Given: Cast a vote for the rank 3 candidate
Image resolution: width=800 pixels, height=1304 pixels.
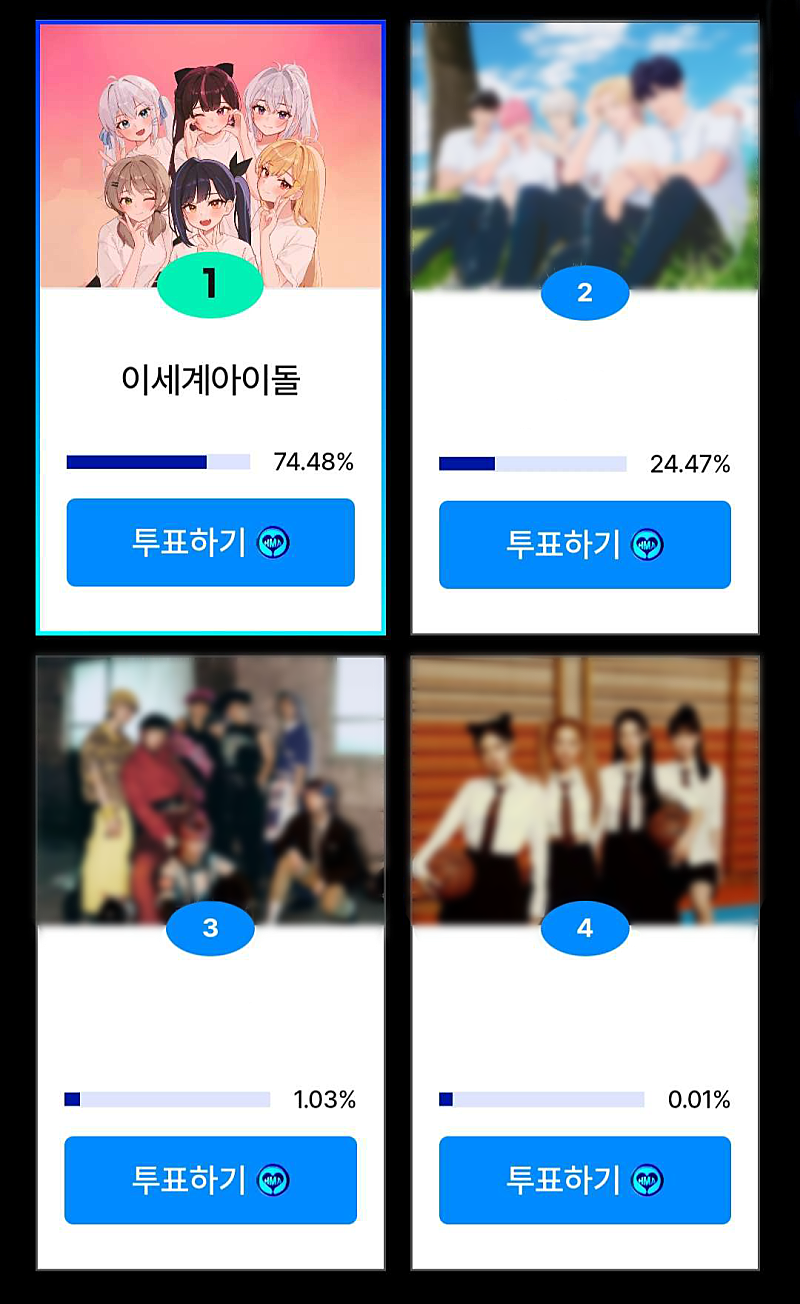Looking at the screenshot, I should pos(210,1180).
